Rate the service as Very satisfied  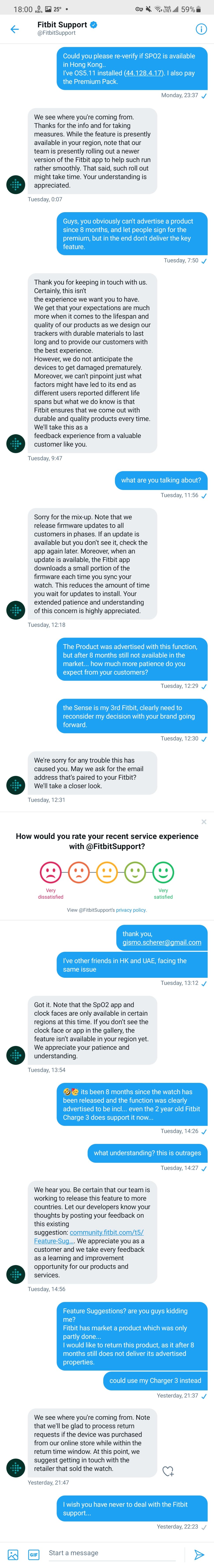(163, 872)
